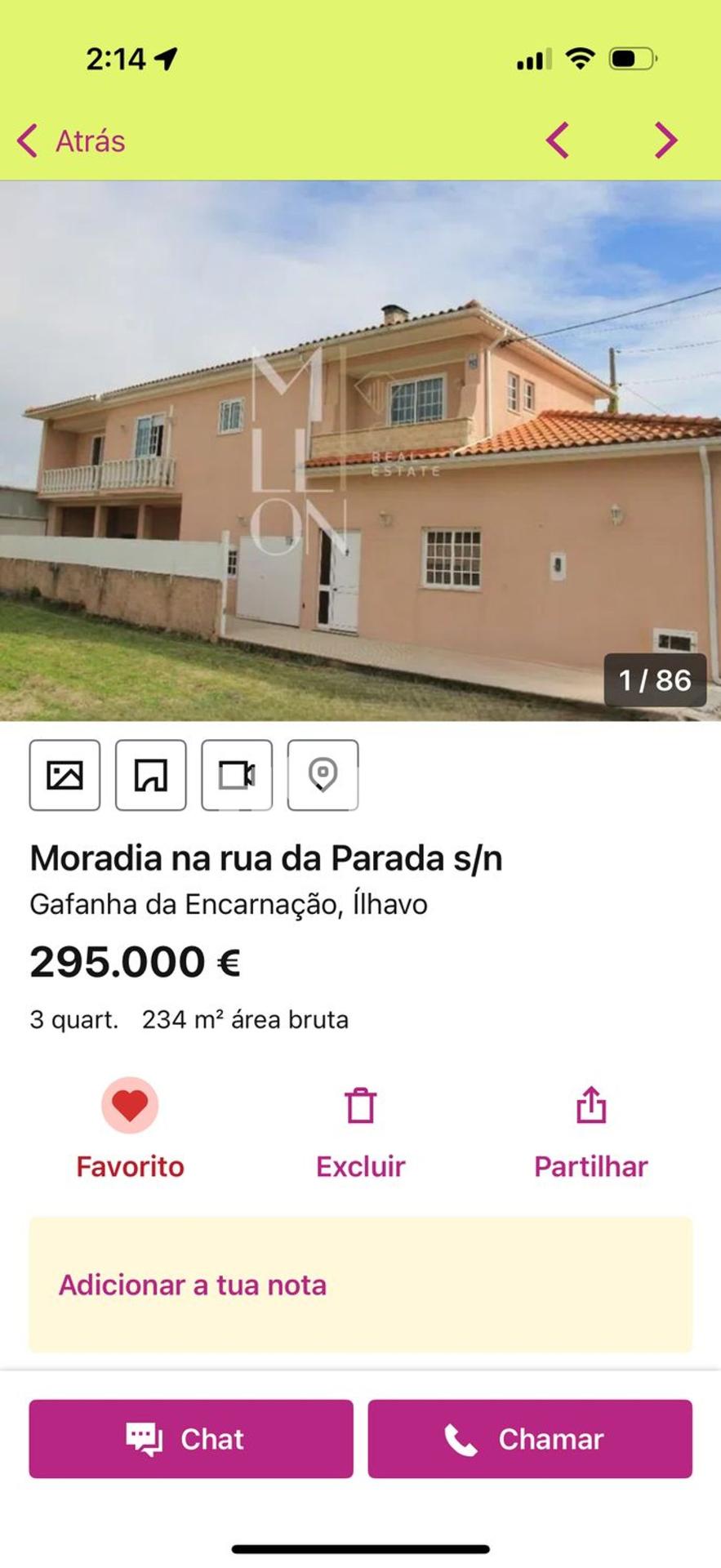Tap the 1/86 photo counter

tap(654, 679)
